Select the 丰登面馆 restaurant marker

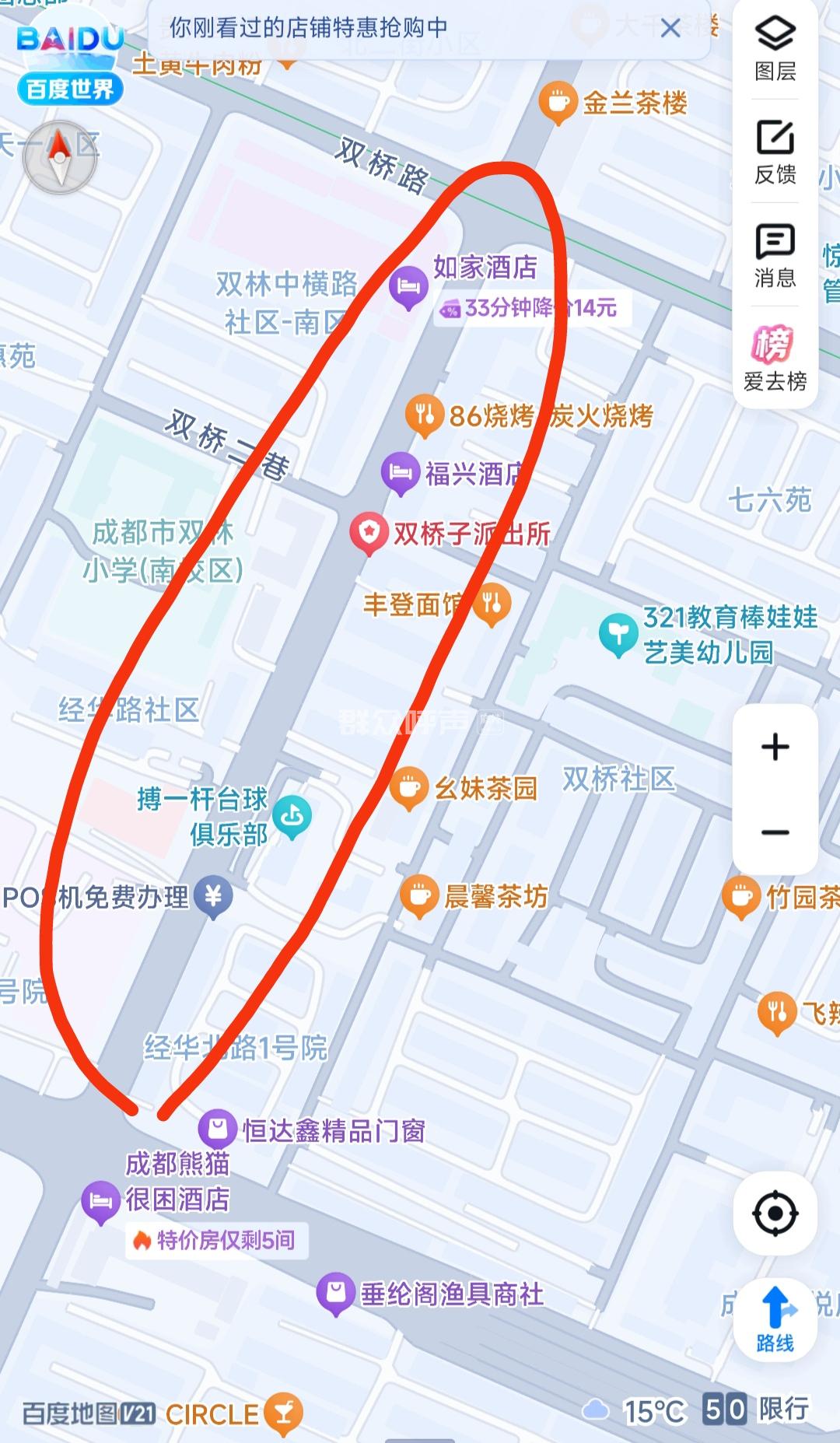[492, 604]
